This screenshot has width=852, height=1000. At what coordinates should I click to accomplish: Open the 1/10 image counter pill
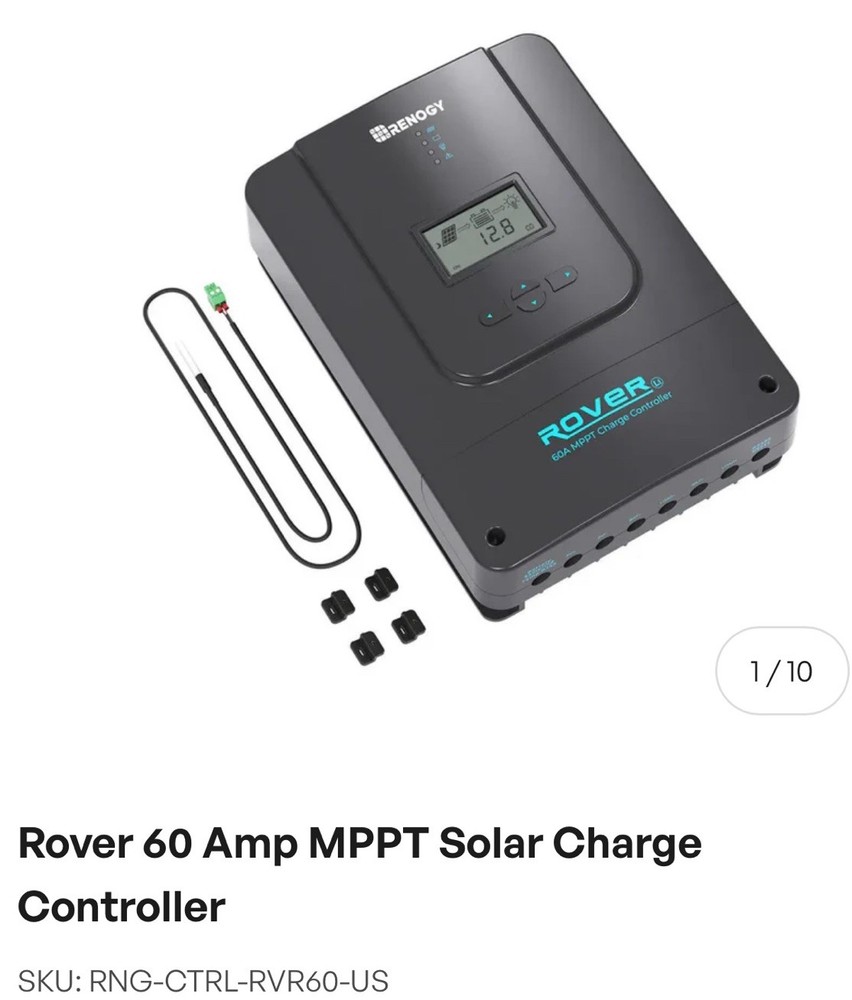[x=779, y=671]
